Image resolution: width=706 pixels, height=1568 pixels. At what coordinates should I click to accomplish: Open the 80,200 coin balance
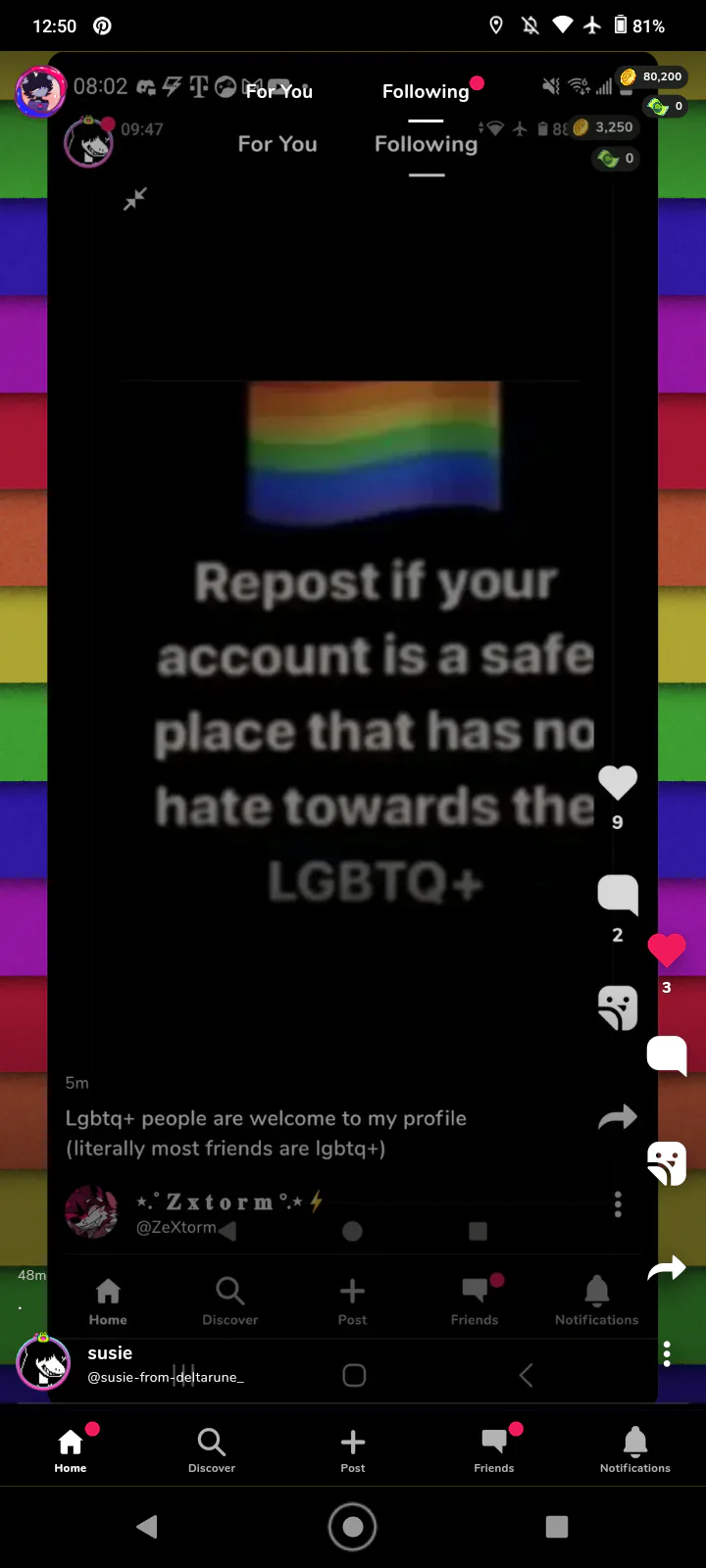[x=652, y=76]
